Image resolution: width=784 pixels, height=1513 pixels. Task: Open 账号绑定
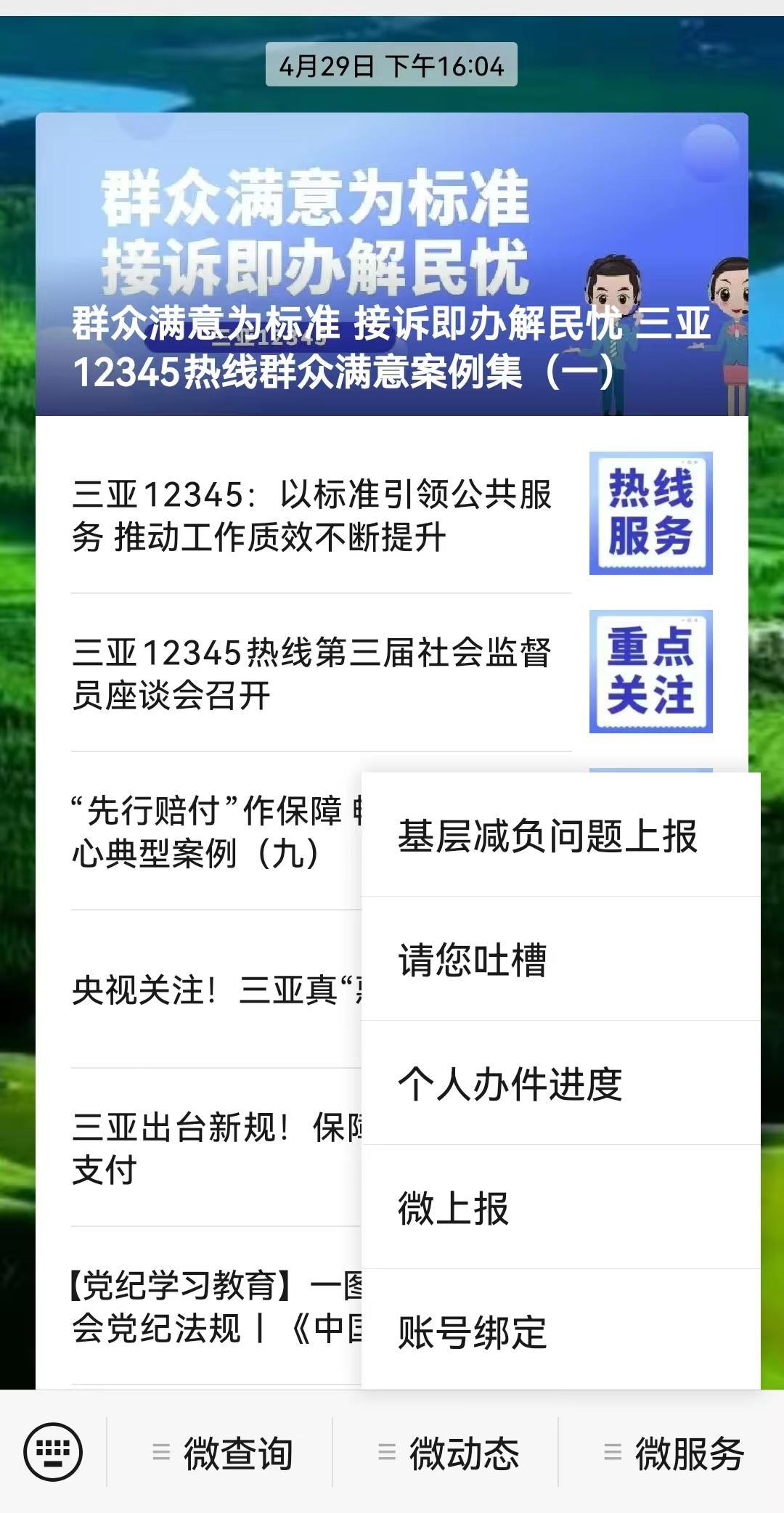click(x=561, y=1331)
